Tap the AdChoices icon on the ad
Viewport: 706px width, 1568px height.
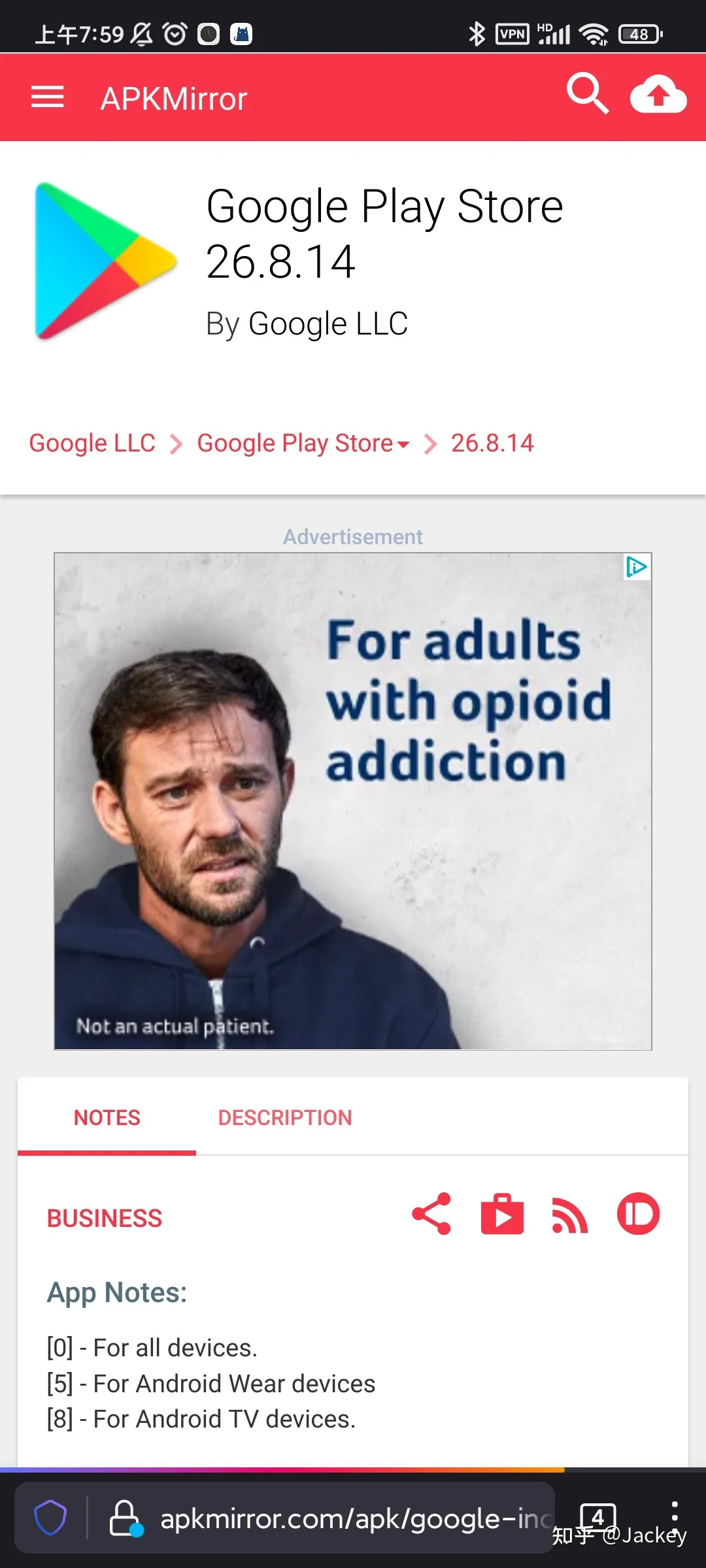[x=636, y=567]
